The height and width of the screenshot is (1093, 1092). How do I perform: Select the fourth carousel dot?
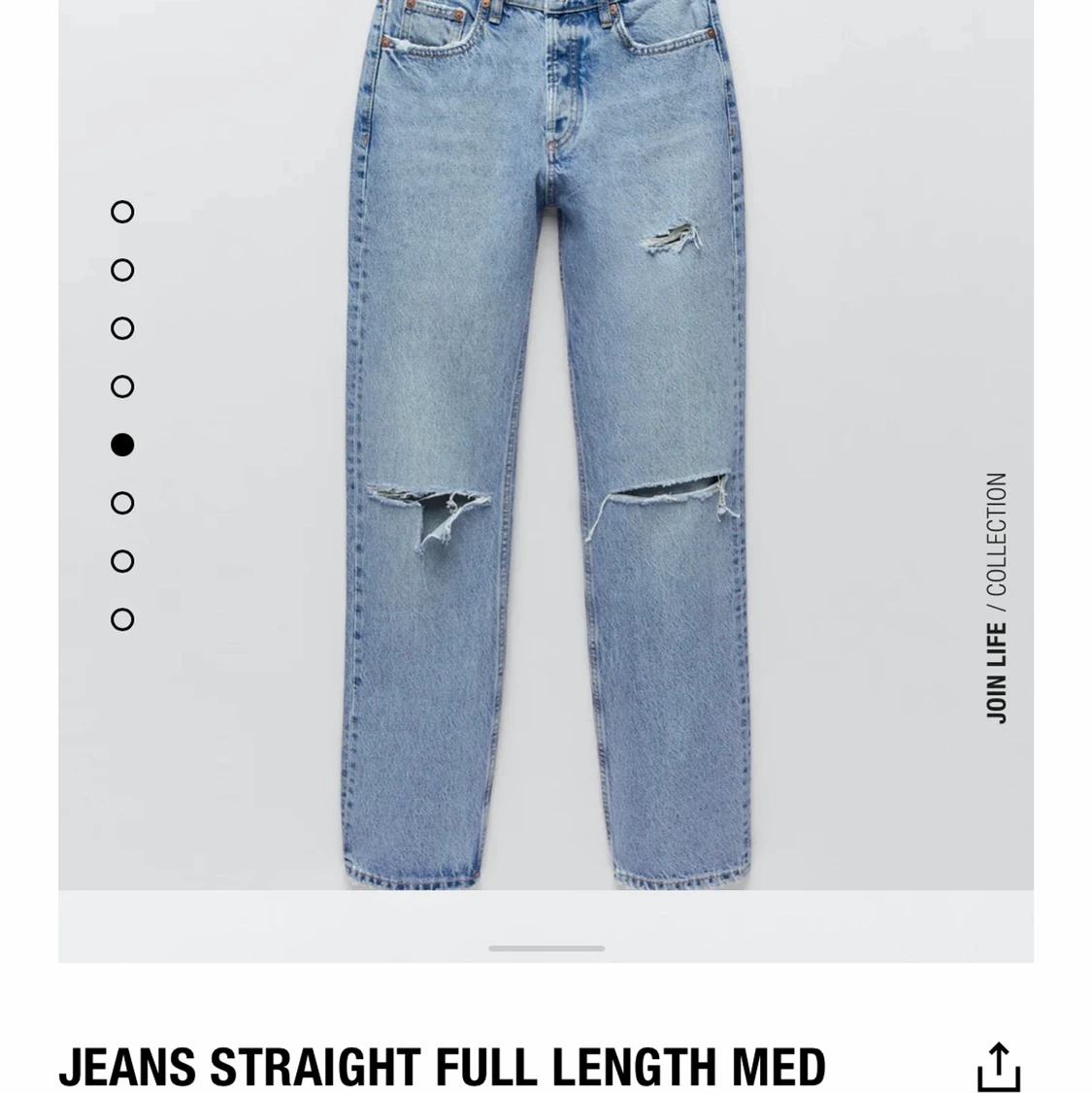pyautogui.click(x=122, y=386)
